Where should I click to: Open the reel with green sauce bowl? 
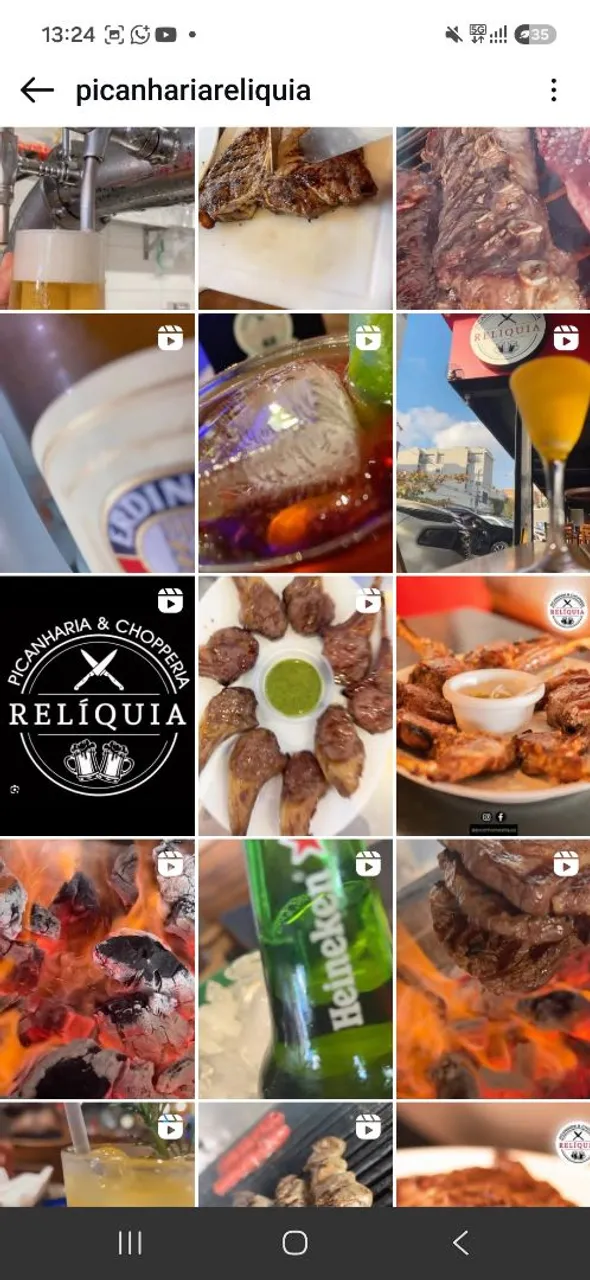click(295, 705)
